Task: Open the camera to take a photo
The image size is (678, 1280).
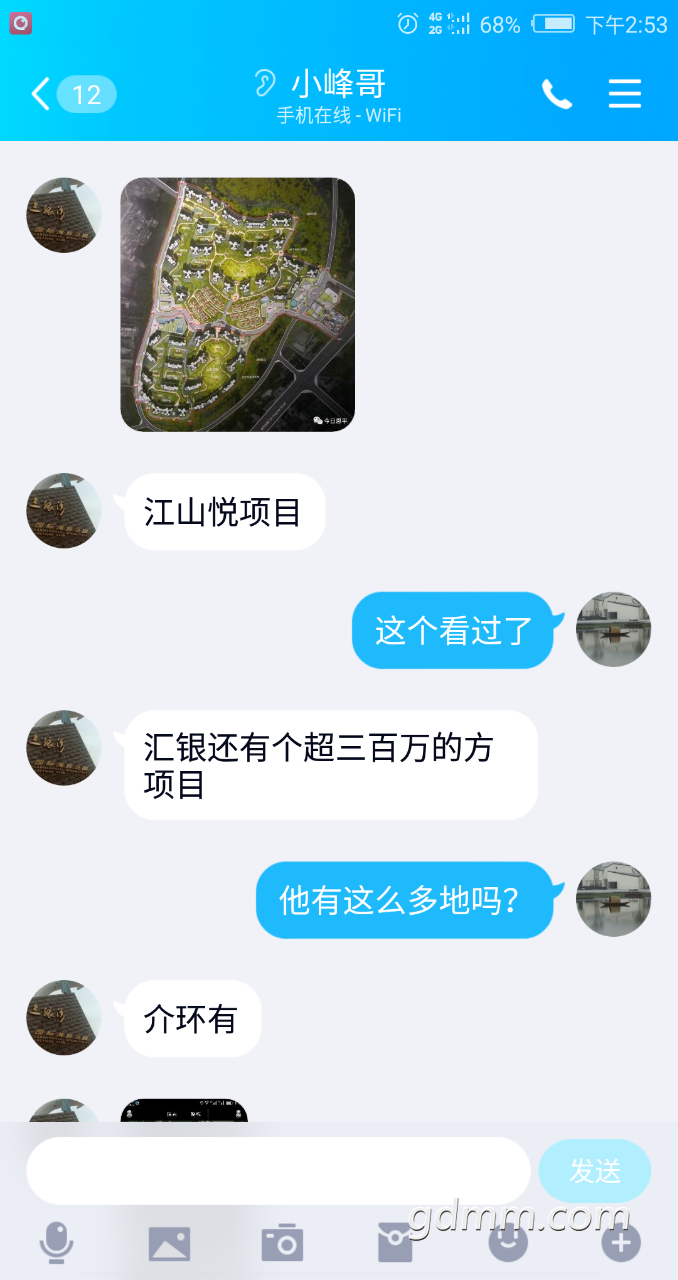Action: pos(282,1243)
